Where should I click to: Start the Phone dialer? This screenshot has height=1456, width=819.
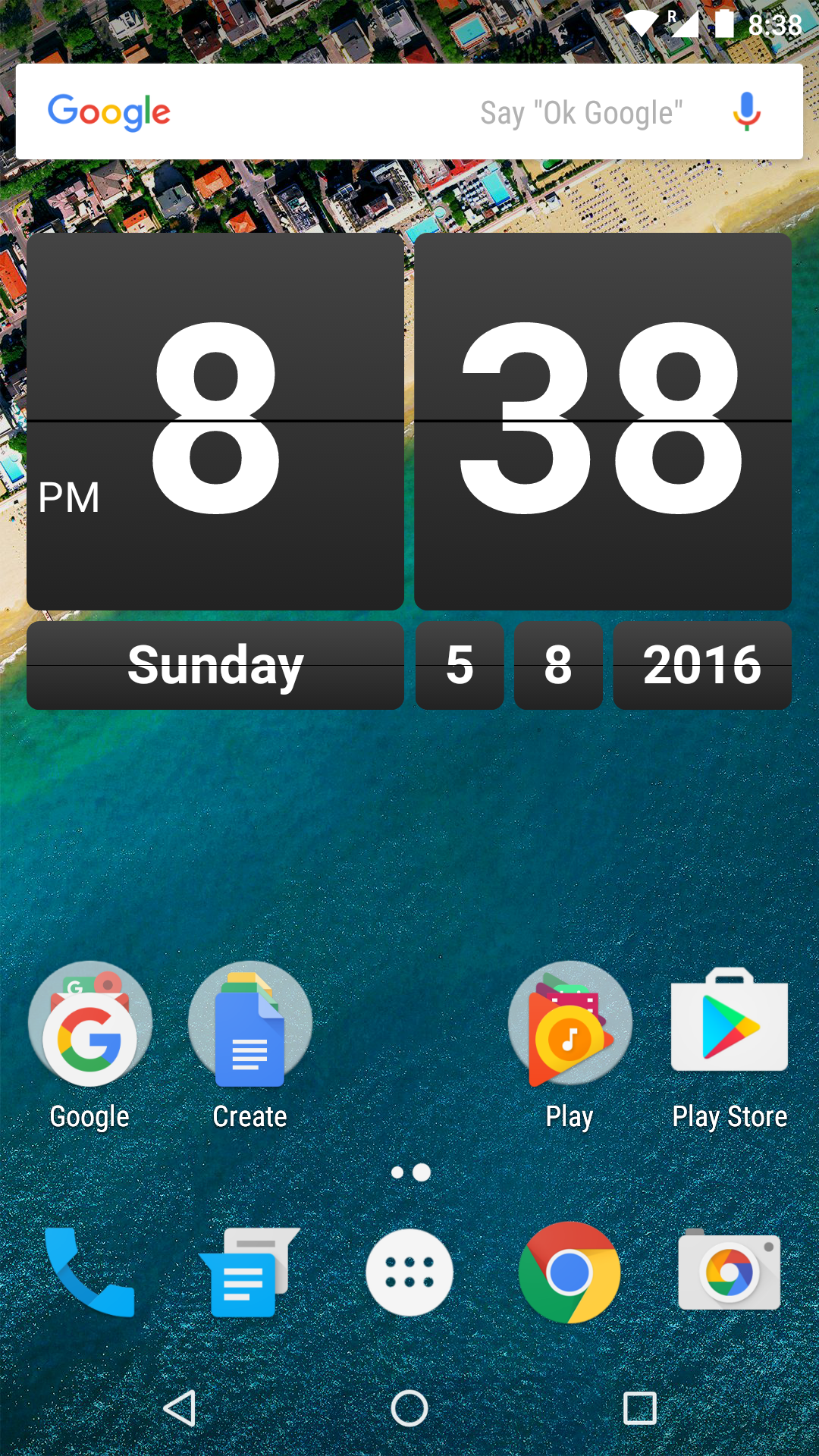pyautogui.click(x=90, y=1272)
